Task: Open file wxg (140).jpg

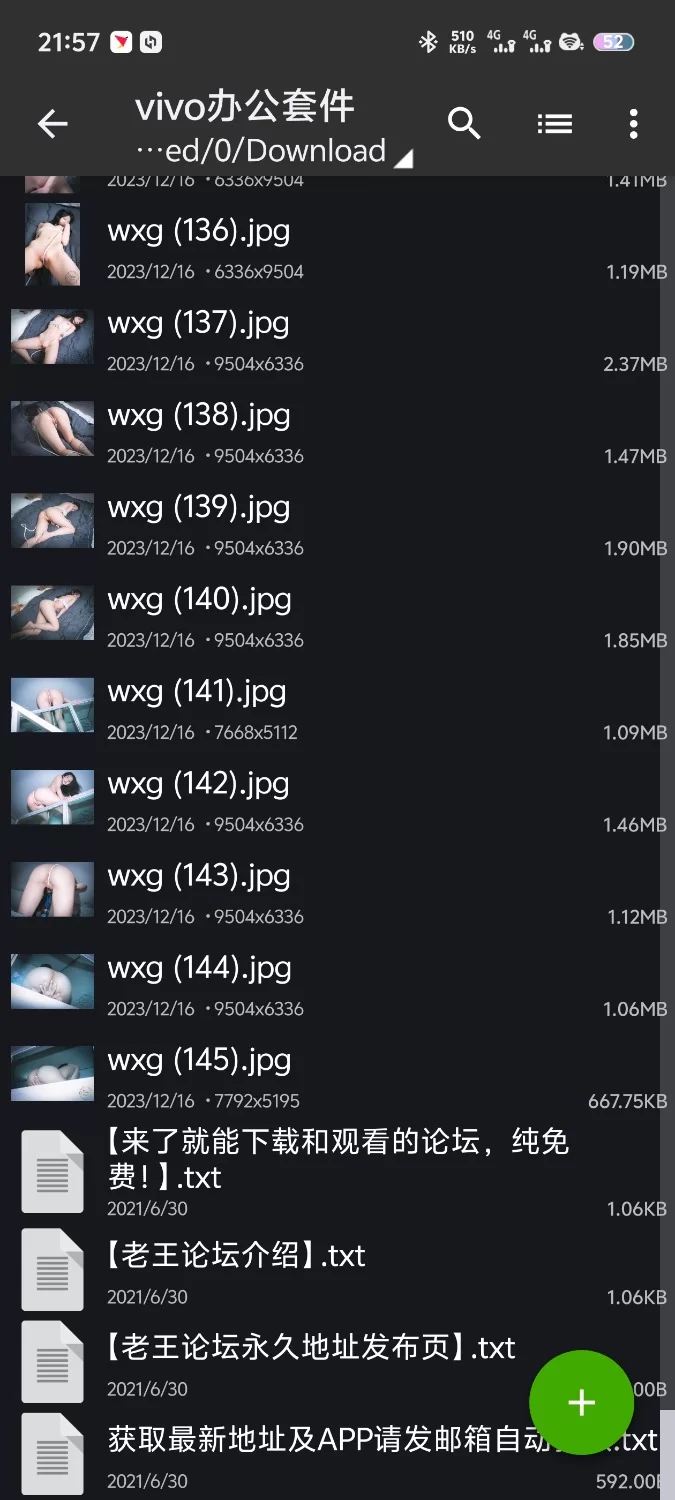Action: 200,600
